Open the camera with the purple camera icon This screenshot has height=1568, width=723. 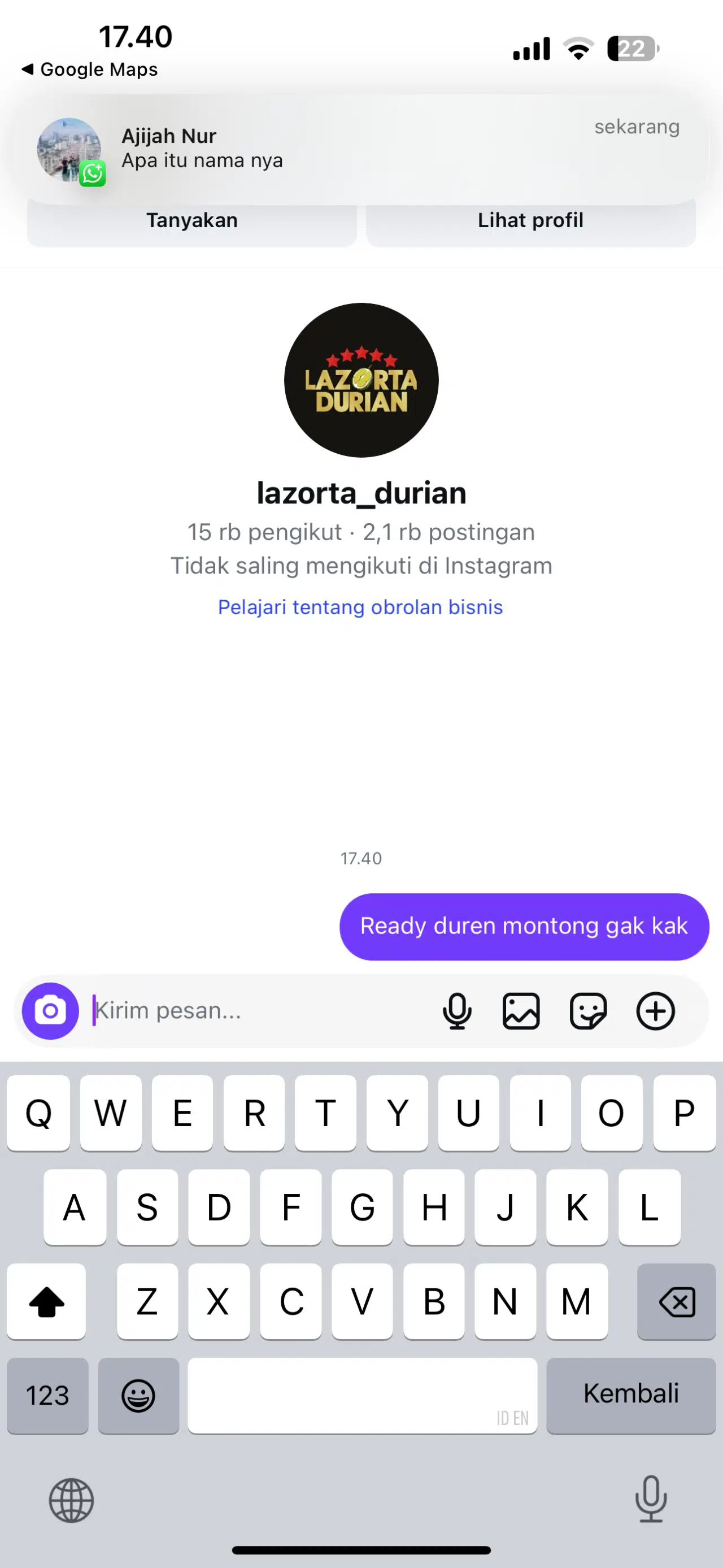point(50,1010)
